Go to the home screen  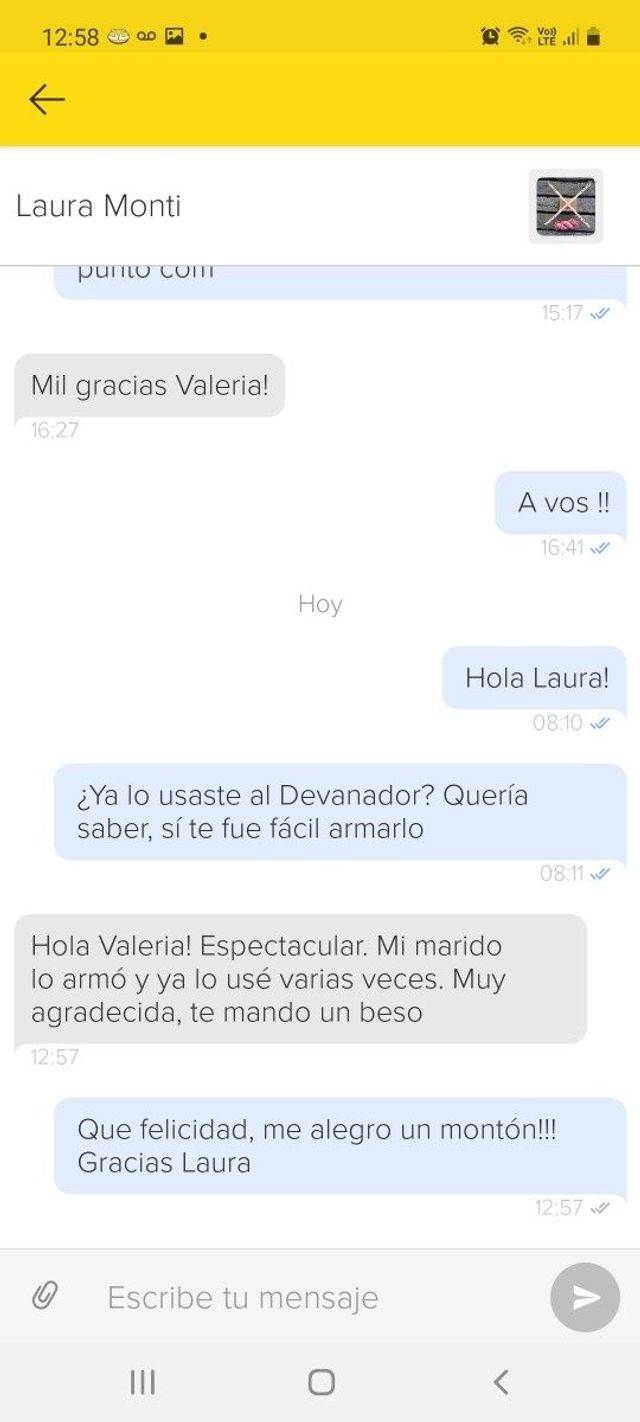pos(321,1382)
